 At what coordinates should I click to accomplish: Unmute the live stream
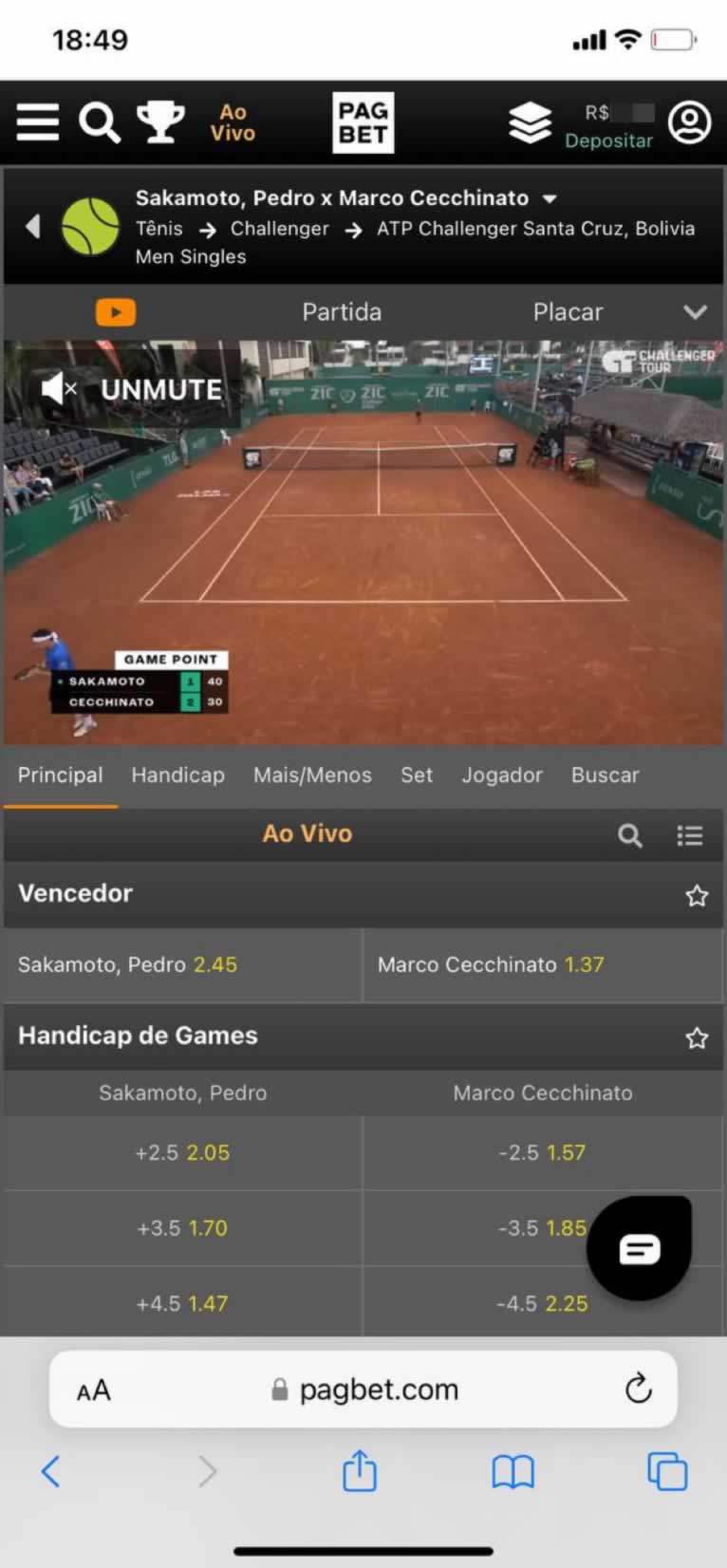pyautogui.click(x=133, y=389)
